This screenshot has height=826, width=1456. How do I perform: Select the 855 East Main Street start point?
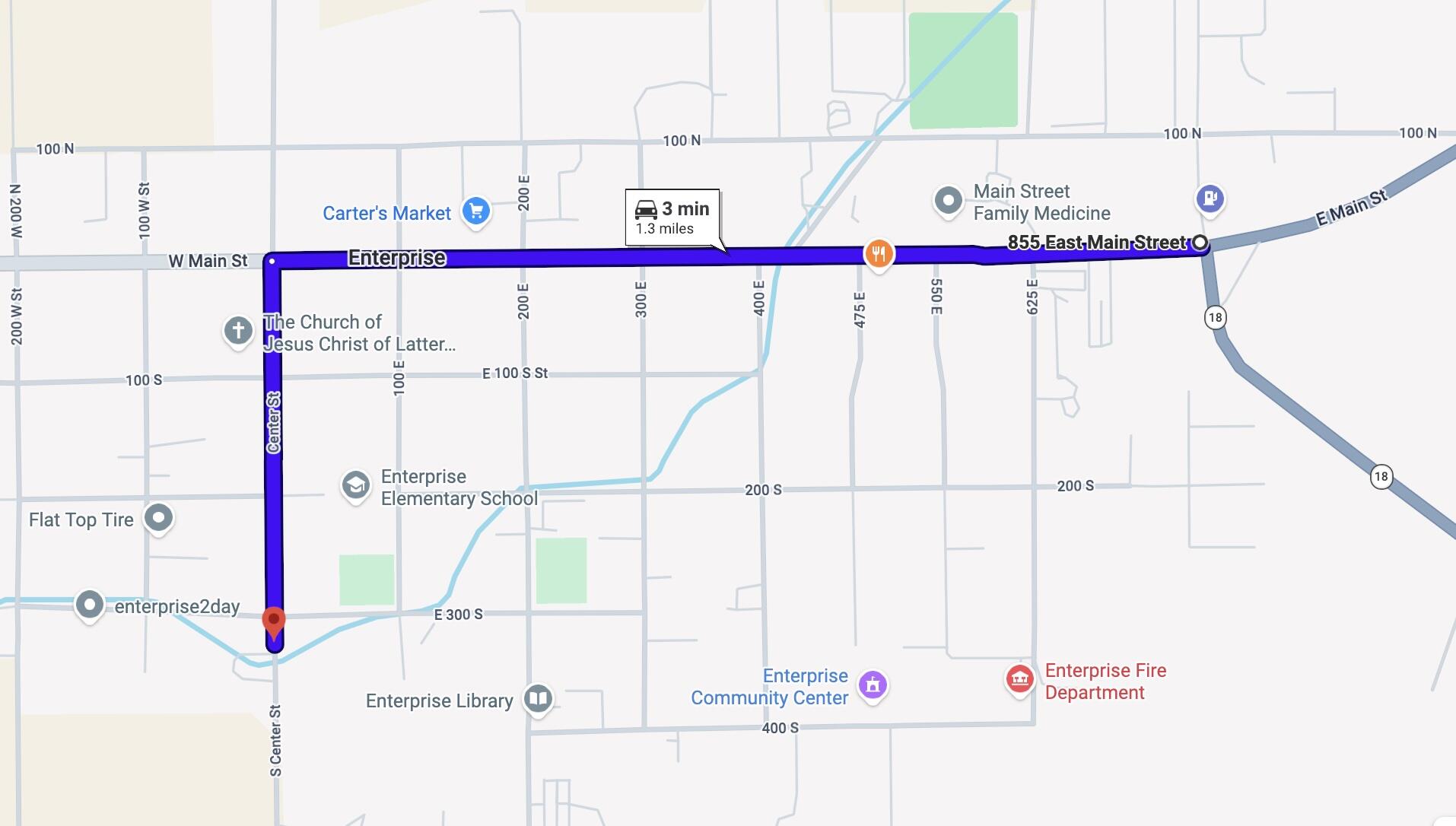click(1200, 243)
